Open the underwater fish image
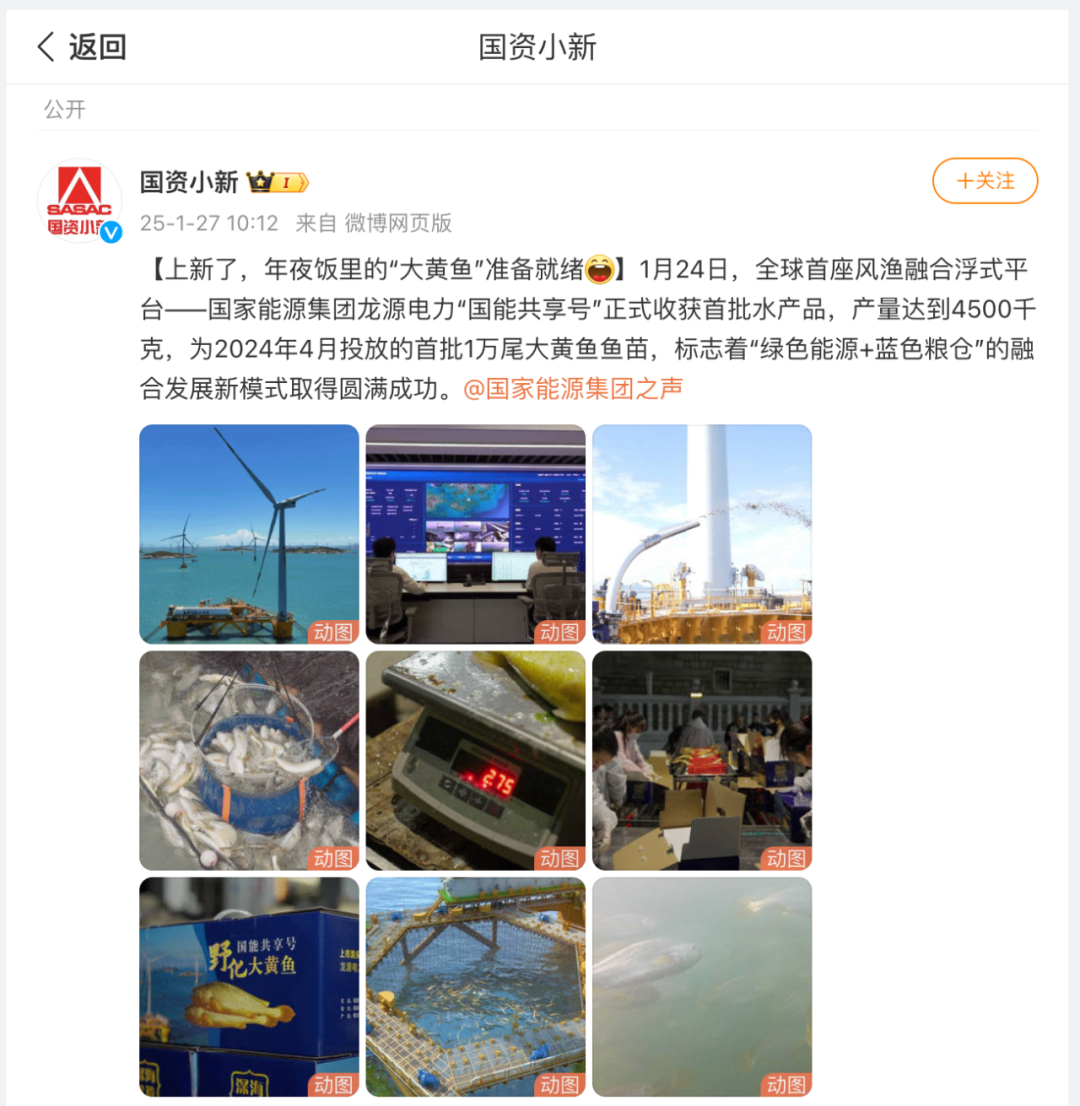Viewport: 1080px width, 1106px height. (x=702, y=987)
